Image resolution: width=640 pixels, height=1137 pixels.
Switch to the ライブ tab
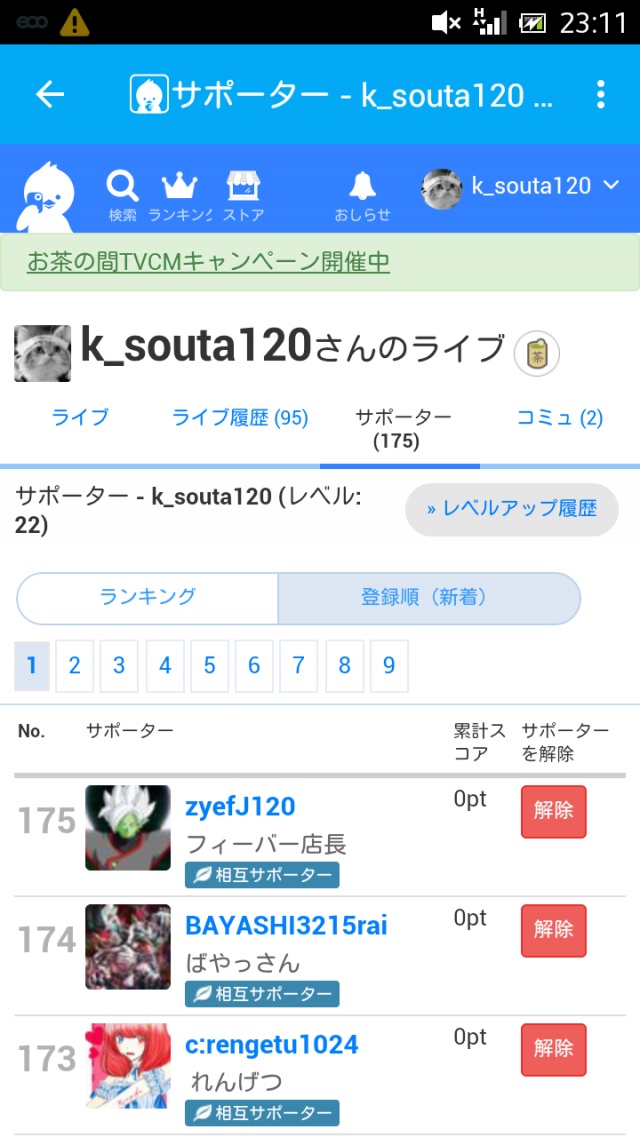click(80, 418)
